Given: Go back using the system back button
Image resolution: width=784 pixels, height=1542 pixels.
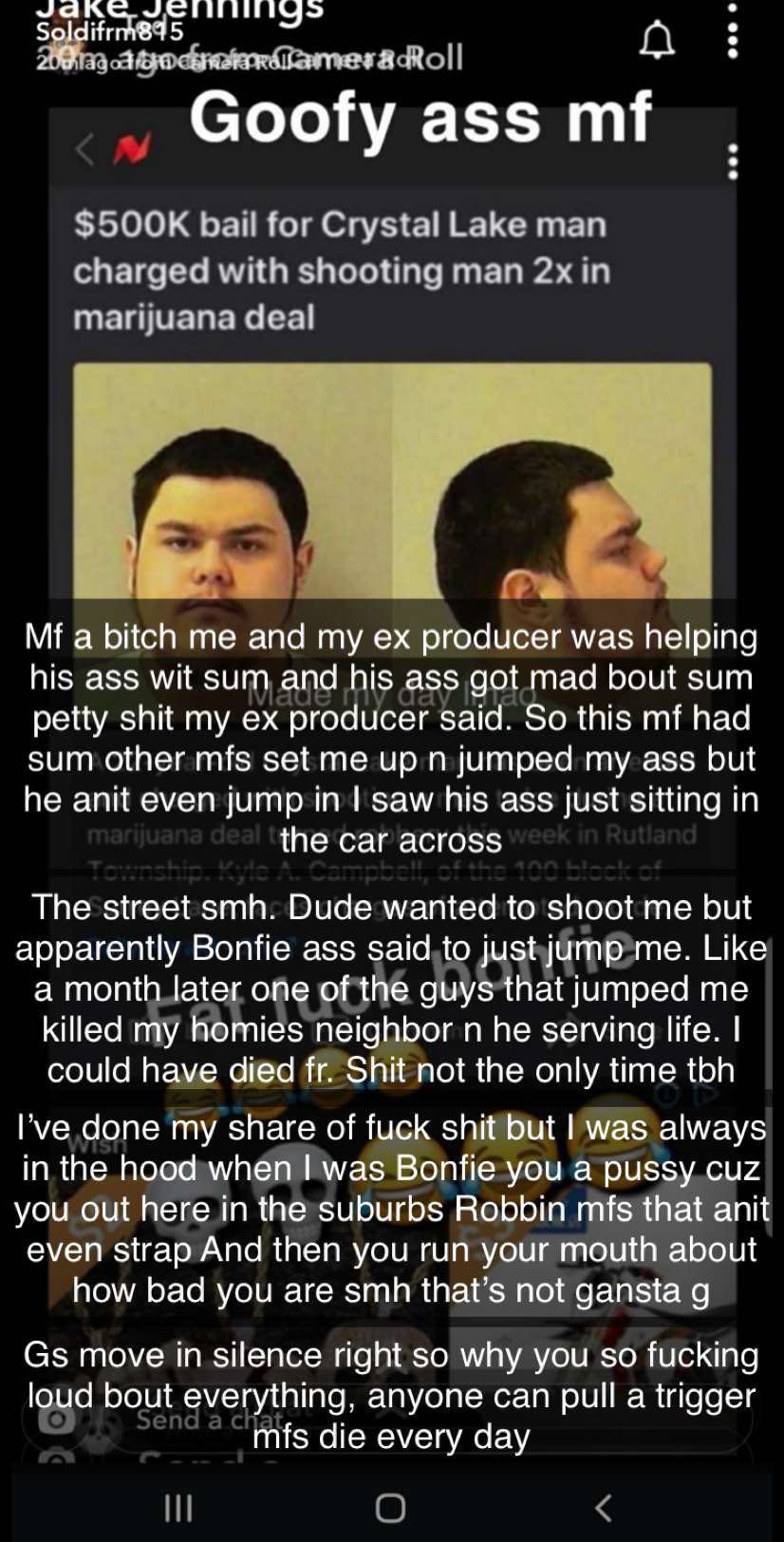Looking at the screenshot, I should 603,1507.
